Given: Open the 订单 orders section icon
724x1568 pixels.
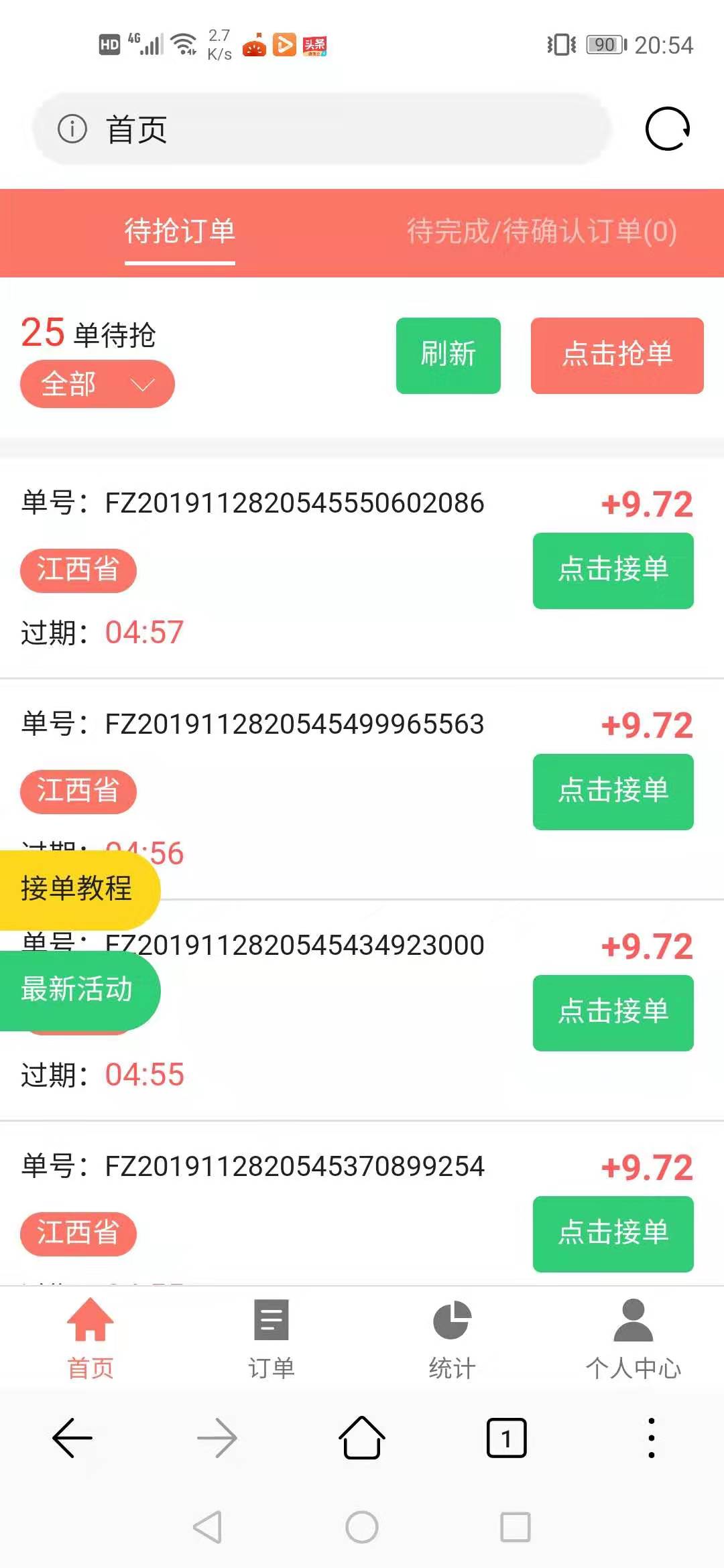Looking at the screenshot, I should (x=270, y=1333).
